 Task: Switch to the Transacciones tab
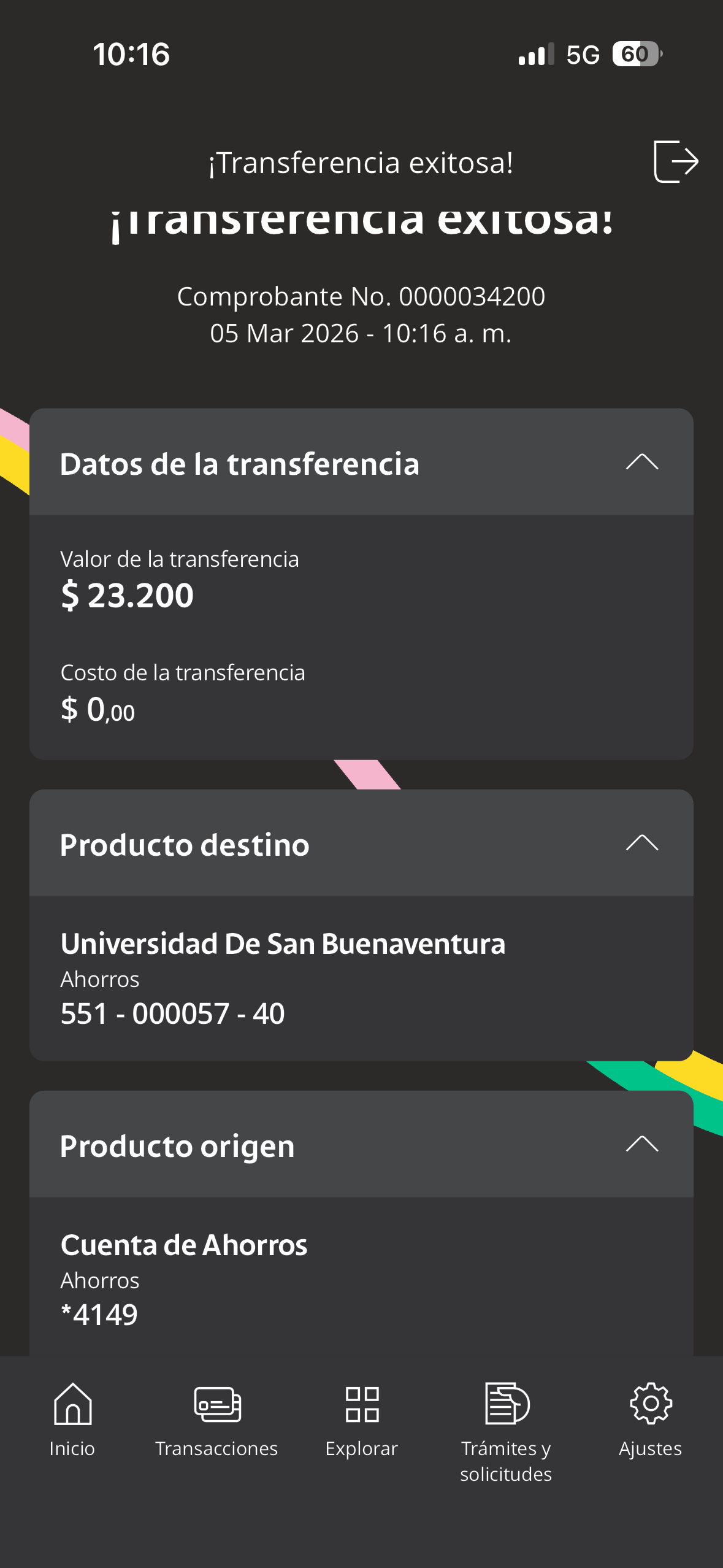pyautogui.click(x=216, y=1420)
